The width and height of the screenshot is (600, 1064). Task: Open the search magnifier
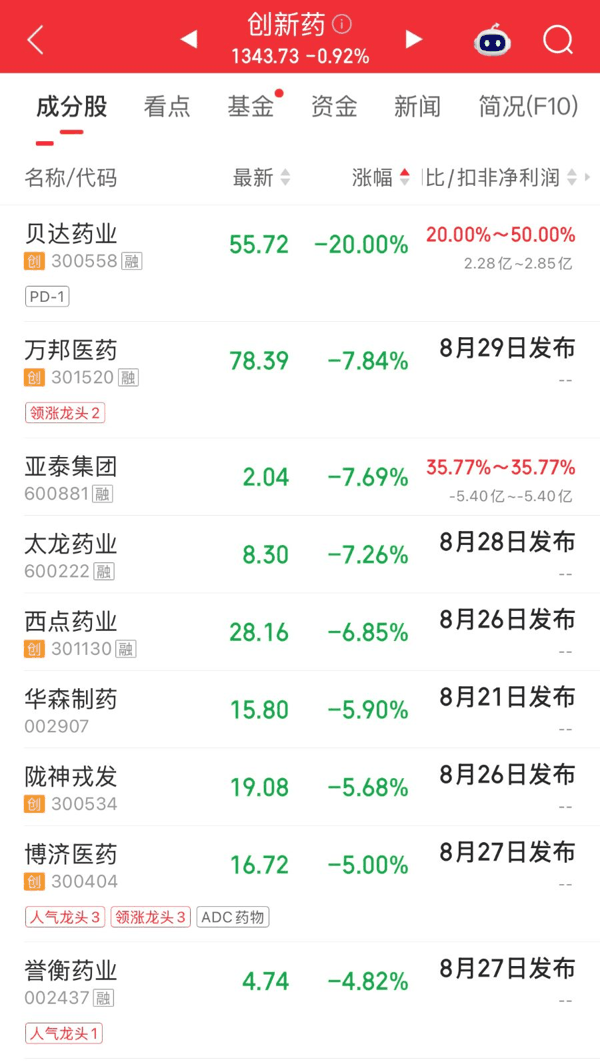click(558, 40)
